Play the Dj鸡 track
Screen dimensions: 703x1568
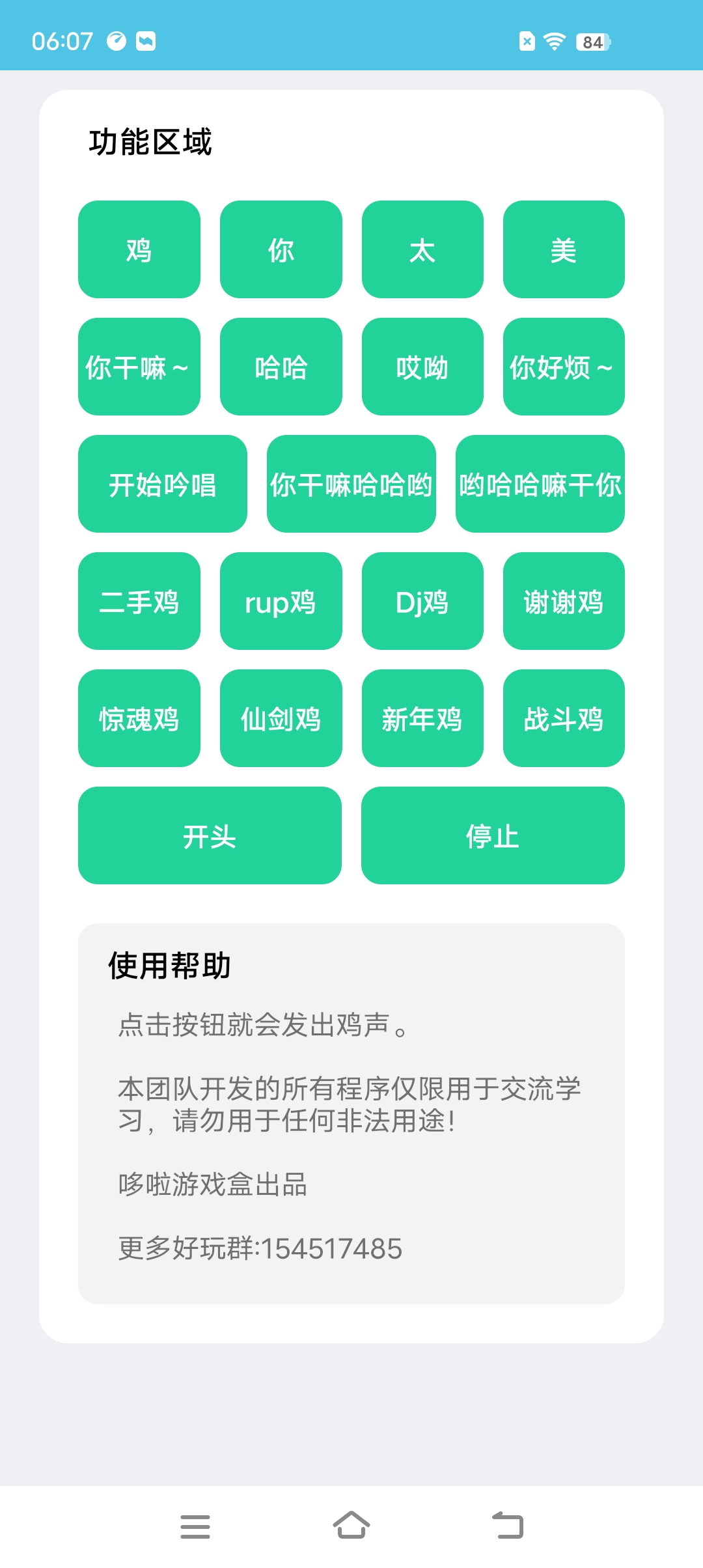pyautogui.click(x=422, y=601)
